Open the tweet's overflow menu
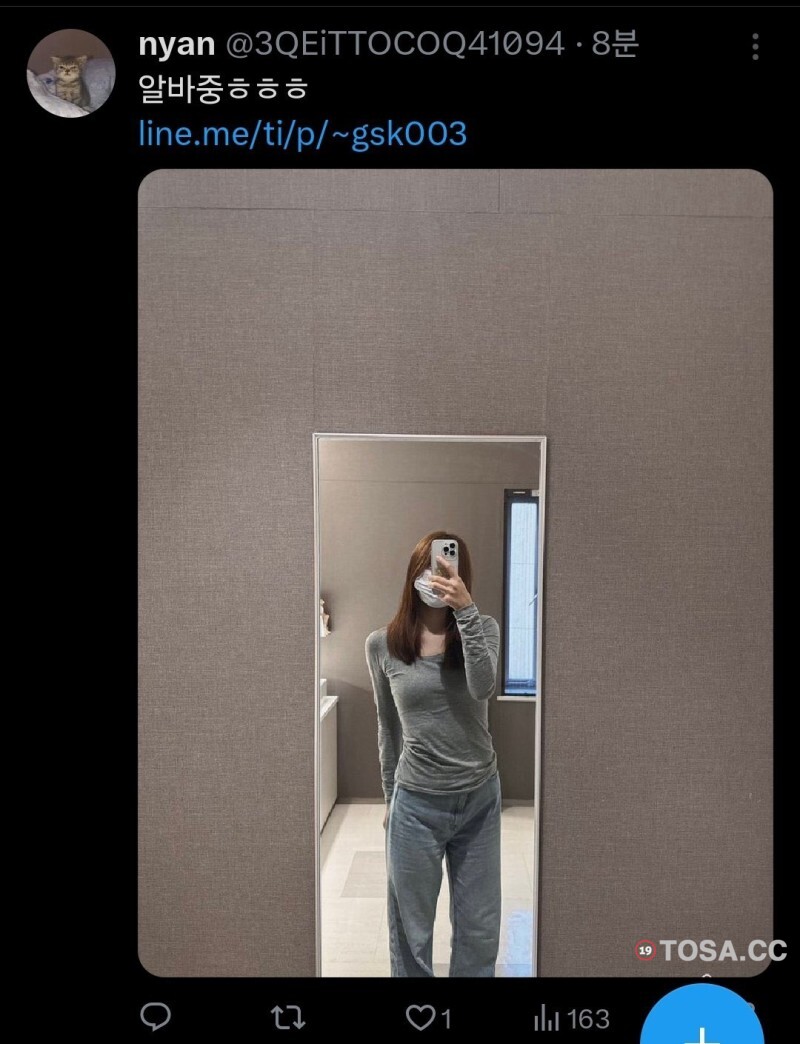This screenshot has width=800, height=1044. (x=755, y=47)
